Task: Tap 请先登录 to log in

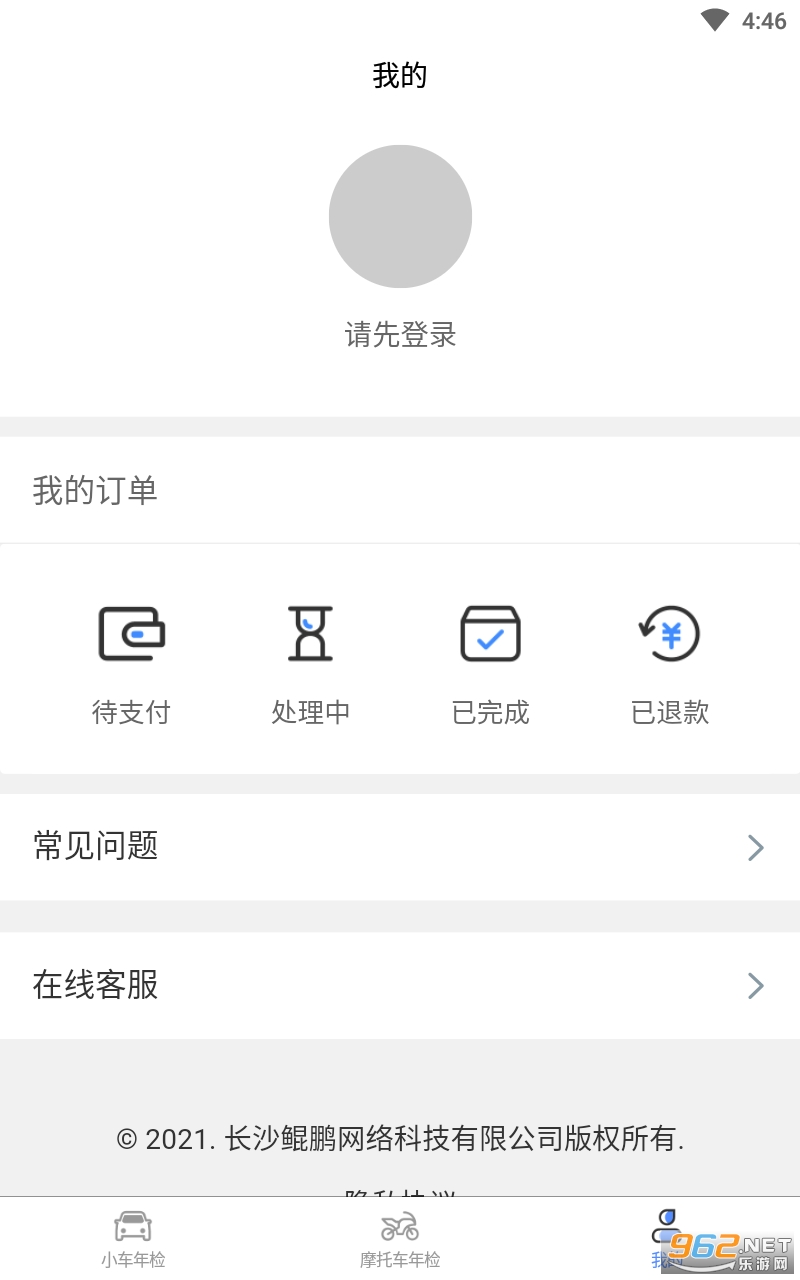Action: pyautogui.click(x=400, y=335)
